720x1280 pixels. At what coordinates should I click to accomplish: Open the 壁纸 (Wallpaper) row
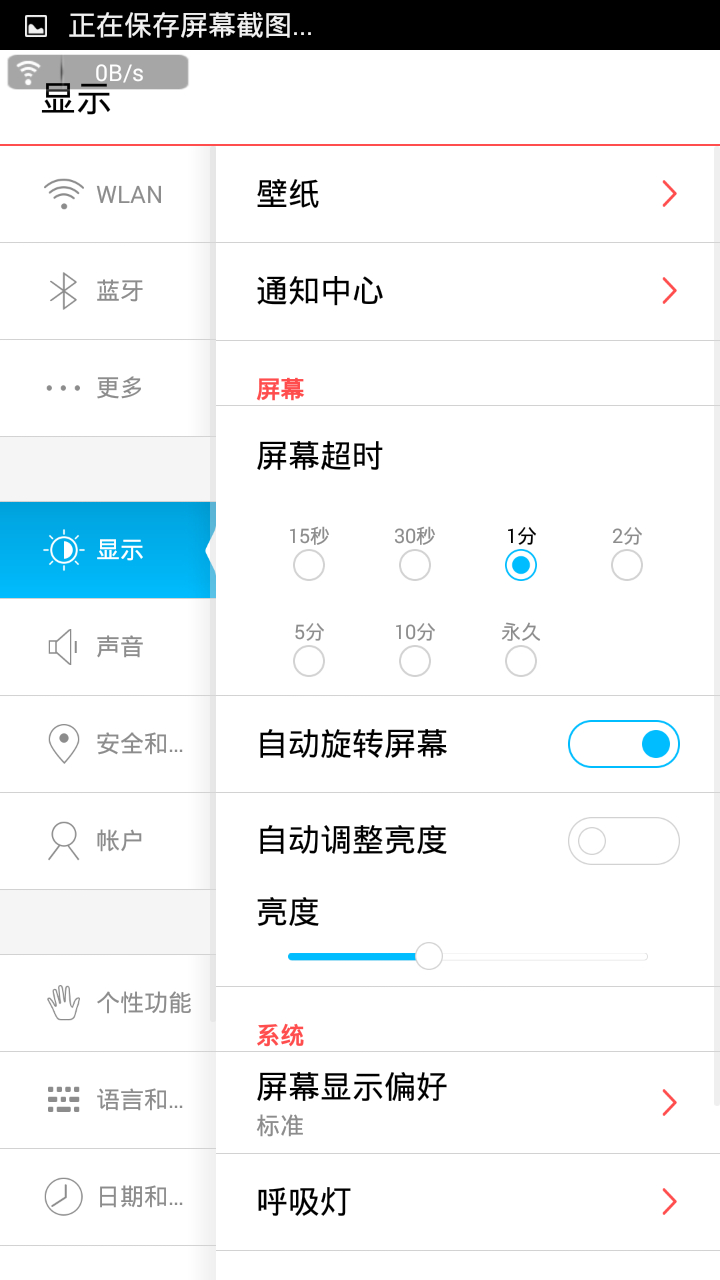pyautogui.click(x=467, y=194)
